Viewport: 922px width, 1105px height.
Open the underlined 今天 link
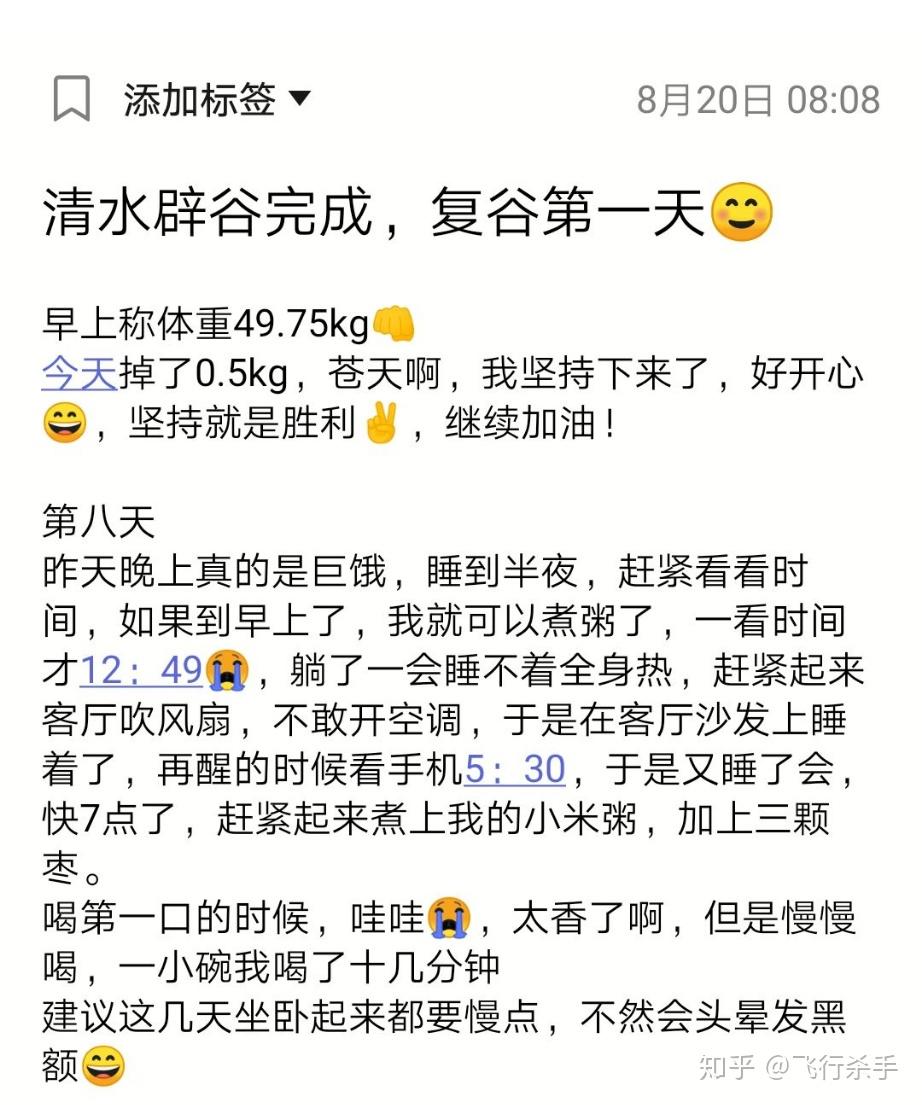point(79,375)
